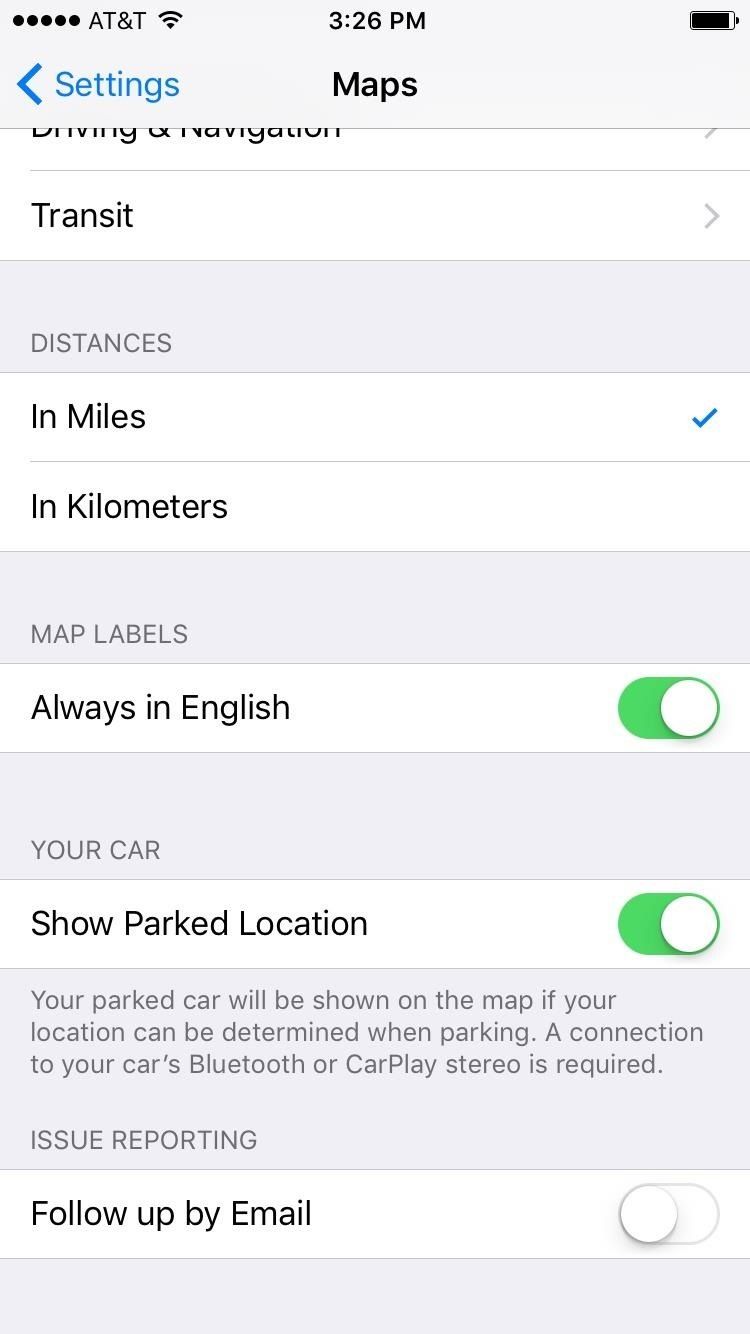Tap the blue back chevron arrow
The image size is (750, 1334).
[30, 84]
